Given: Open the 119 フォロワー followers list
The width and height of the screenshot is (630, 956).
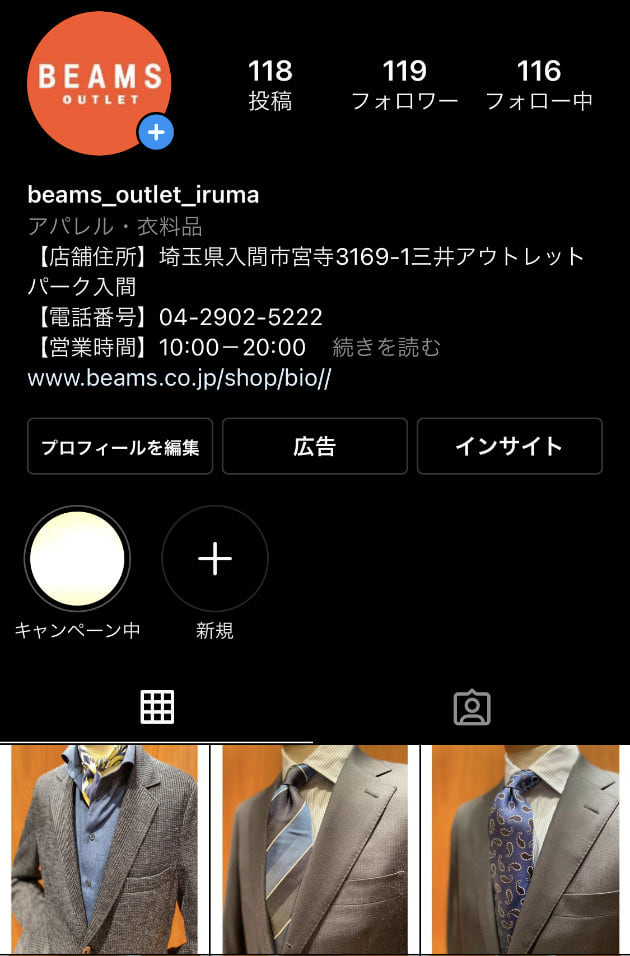Looking at the screenshot, I should coord(404,84).
